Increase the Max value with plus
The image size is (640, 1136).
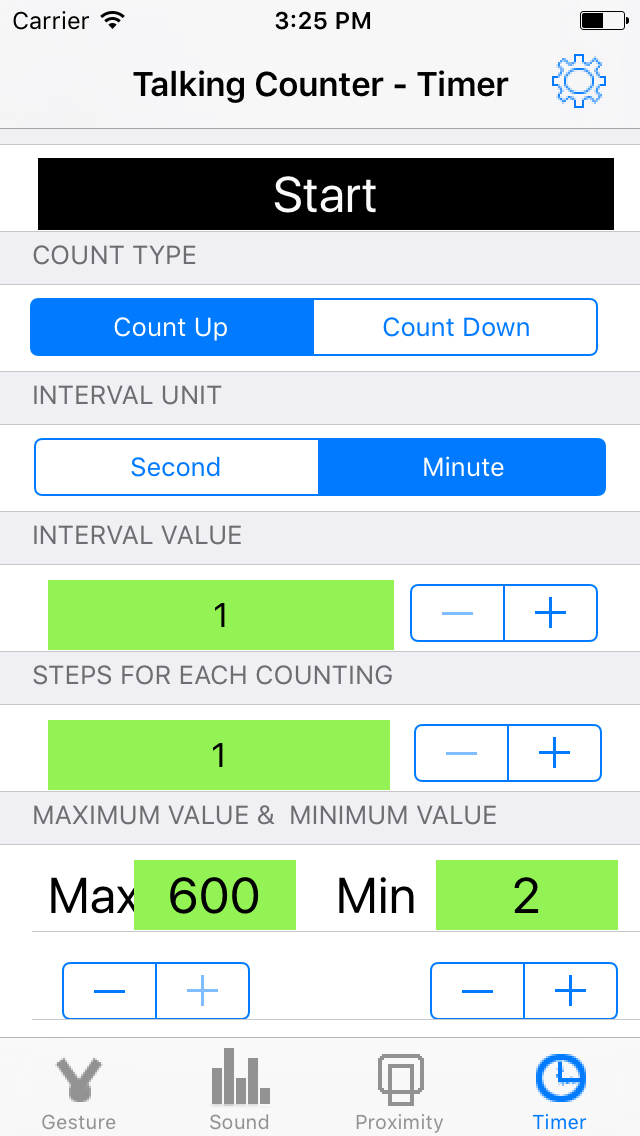tap(203, 990)
